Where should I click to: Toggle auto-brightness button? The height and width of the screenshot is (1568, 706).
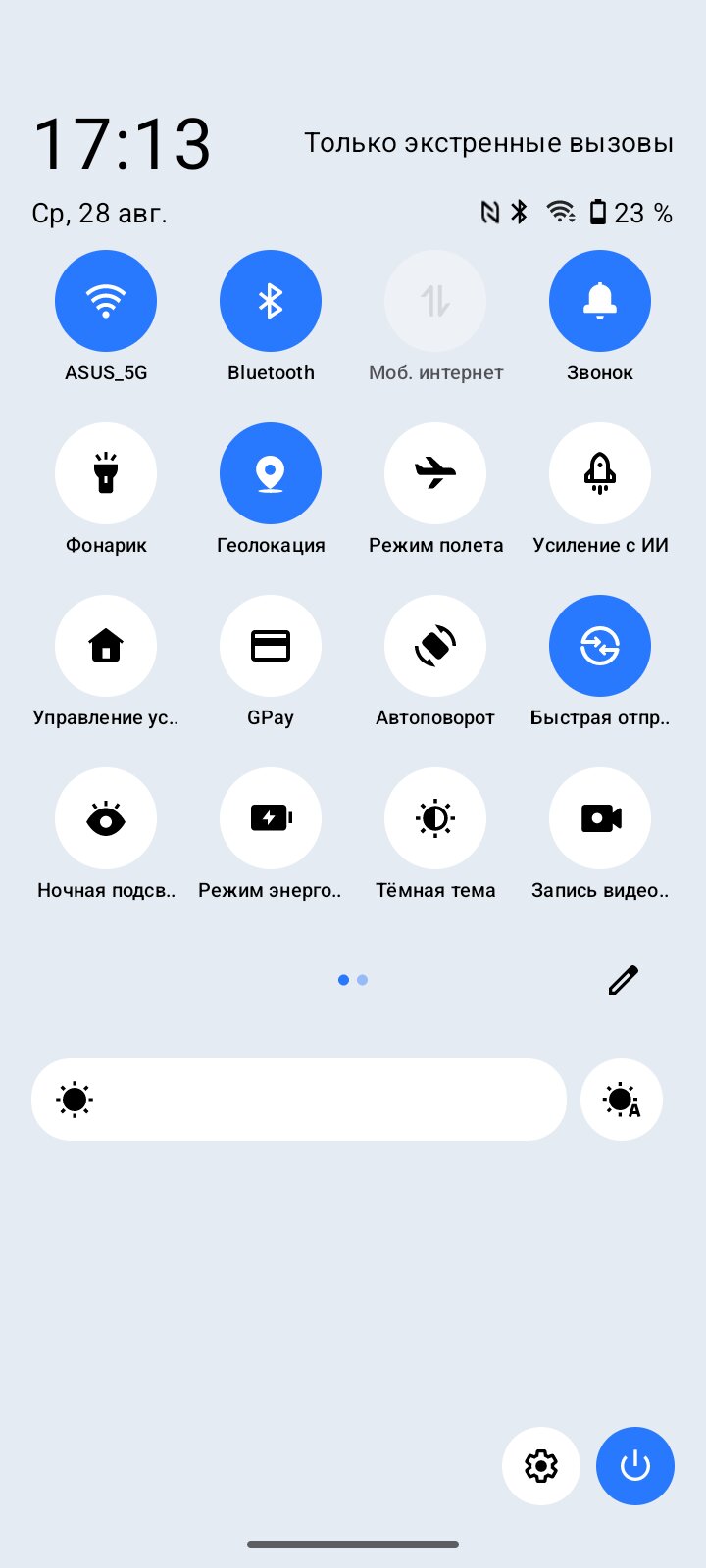tap(622, 1100)
